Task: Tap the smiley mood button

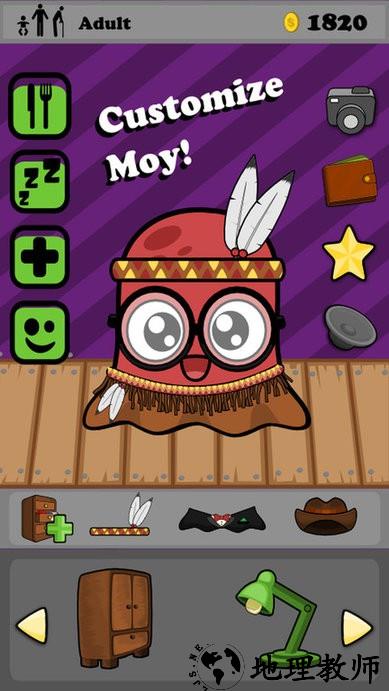Action: (x=40, y=333)
